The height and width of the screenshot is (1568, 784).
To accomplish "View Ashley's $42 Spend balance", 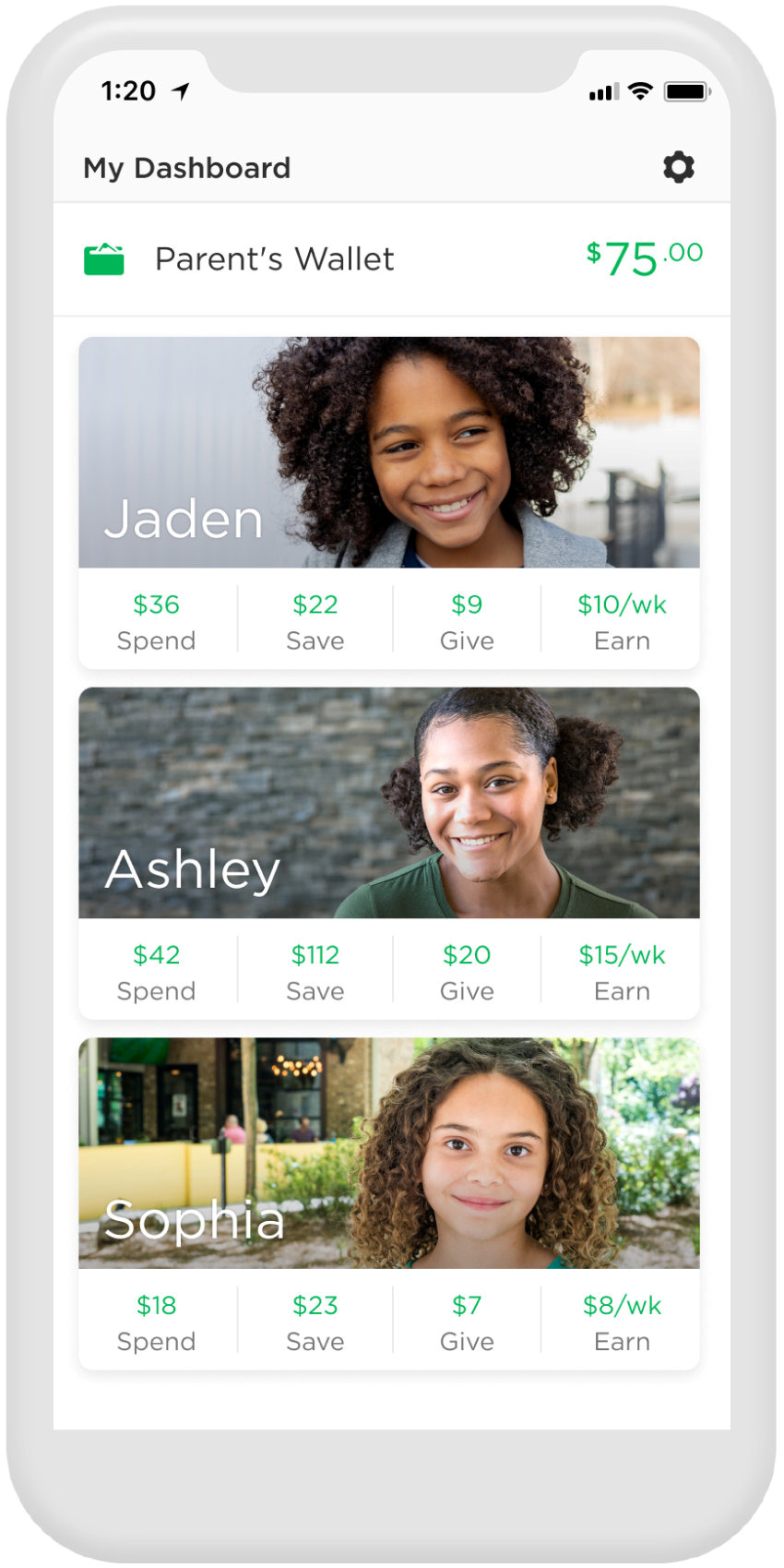I will point(156,972).
